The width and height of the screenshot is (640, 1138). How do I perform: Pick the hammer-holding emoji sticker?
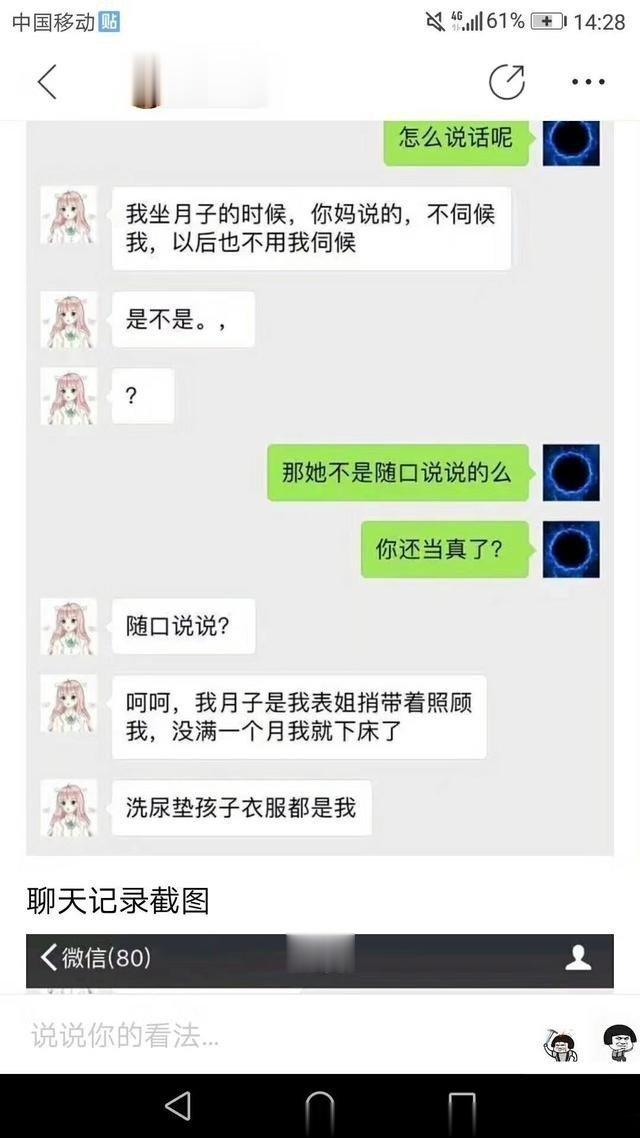point(560,1044)
